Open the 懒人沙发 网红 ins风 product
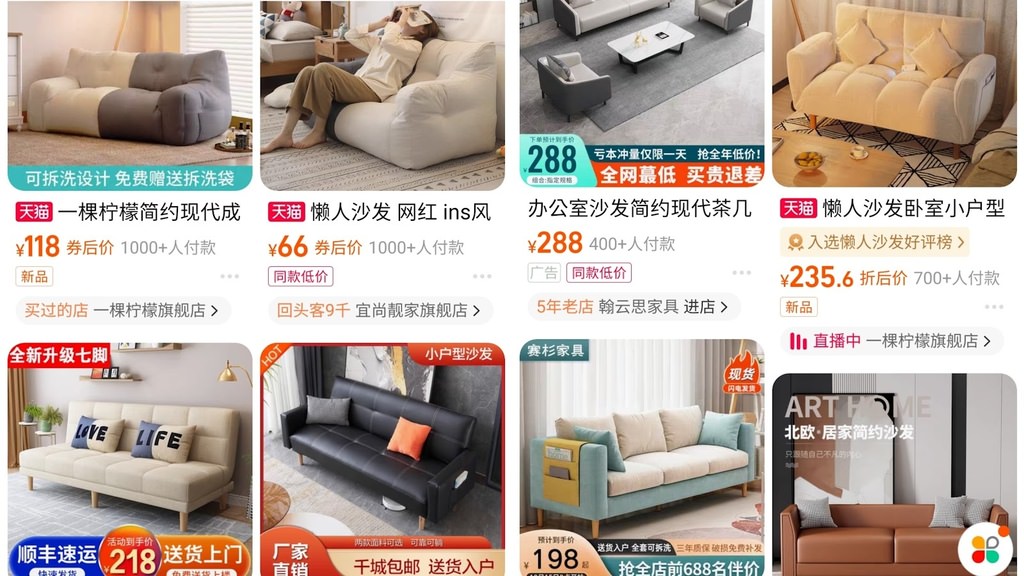The width and height of the screenshot is (1024, 576). pos(382,95)
